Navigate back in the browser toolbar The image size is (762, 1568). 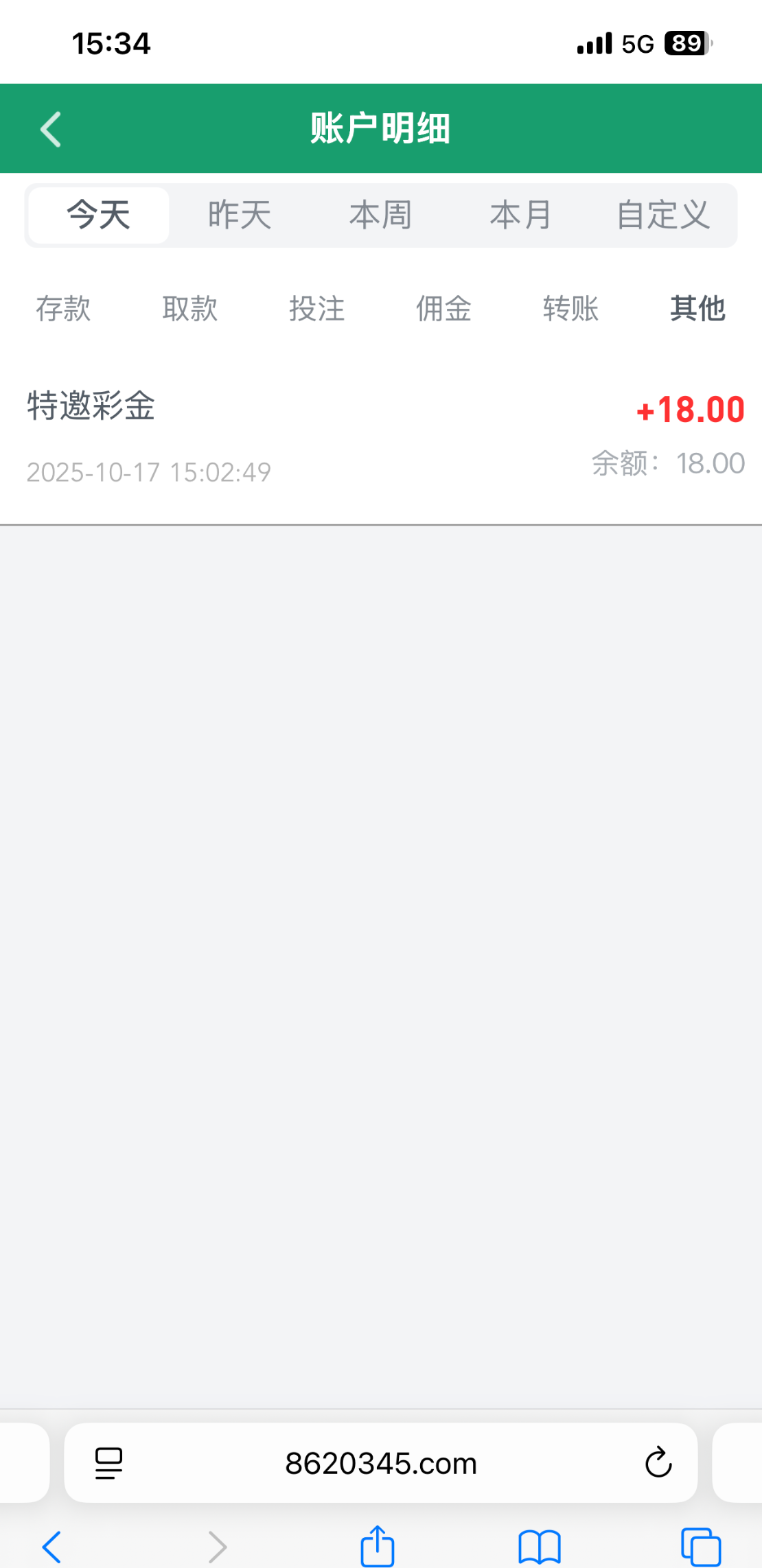[52, 1547]
